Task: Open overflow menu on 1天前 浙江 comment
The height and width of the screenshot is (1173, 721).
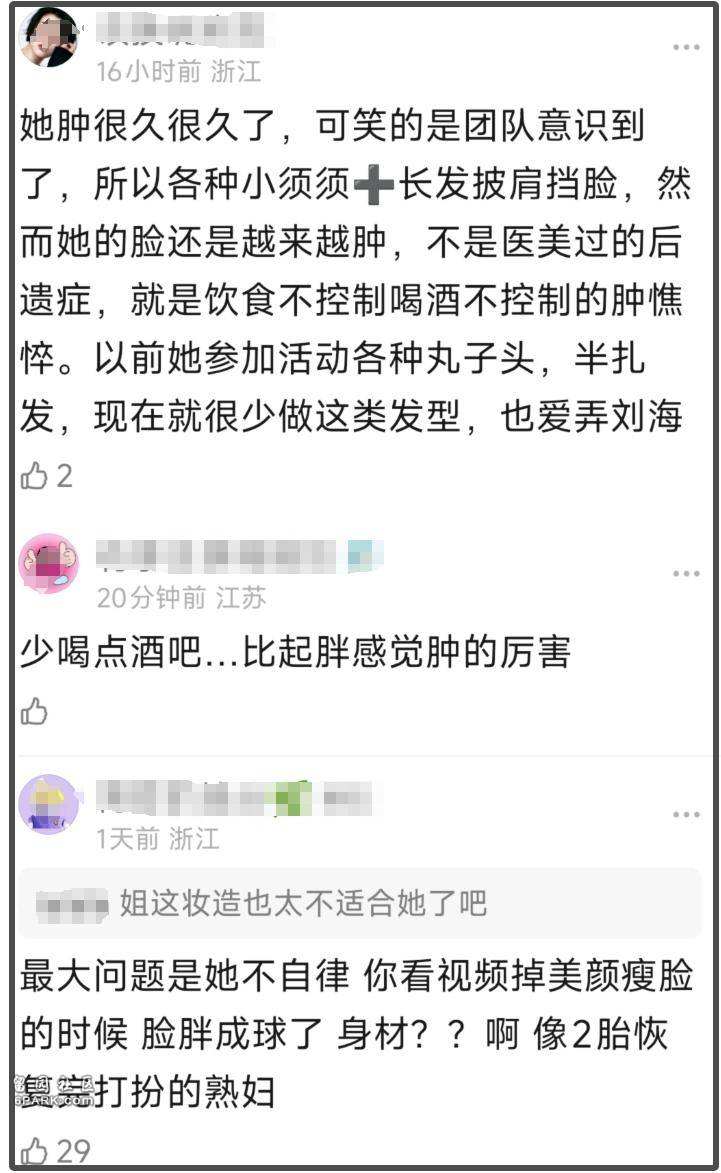Action: [x=686, y=815]
